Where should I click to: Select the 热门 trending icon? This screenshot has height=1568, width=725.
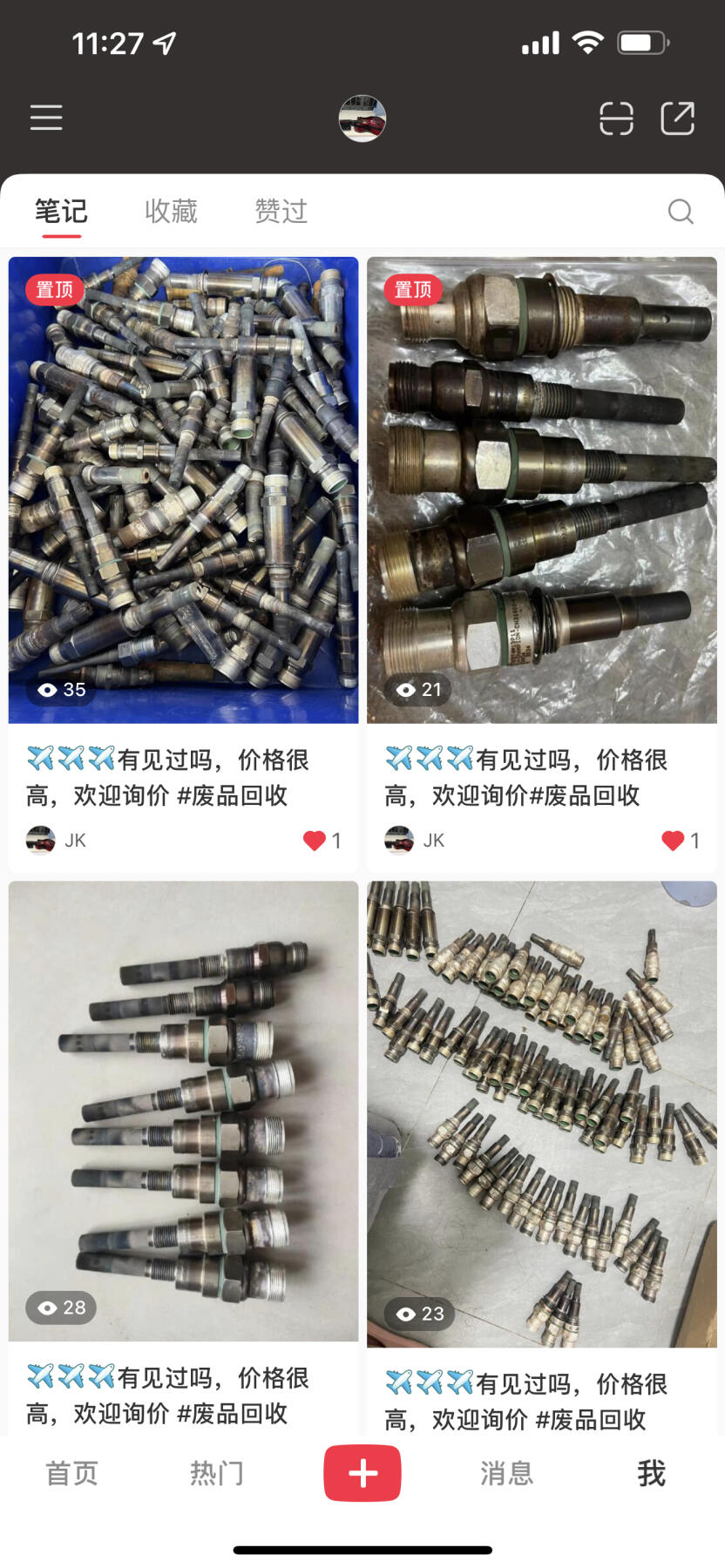tap(217, 1472)
